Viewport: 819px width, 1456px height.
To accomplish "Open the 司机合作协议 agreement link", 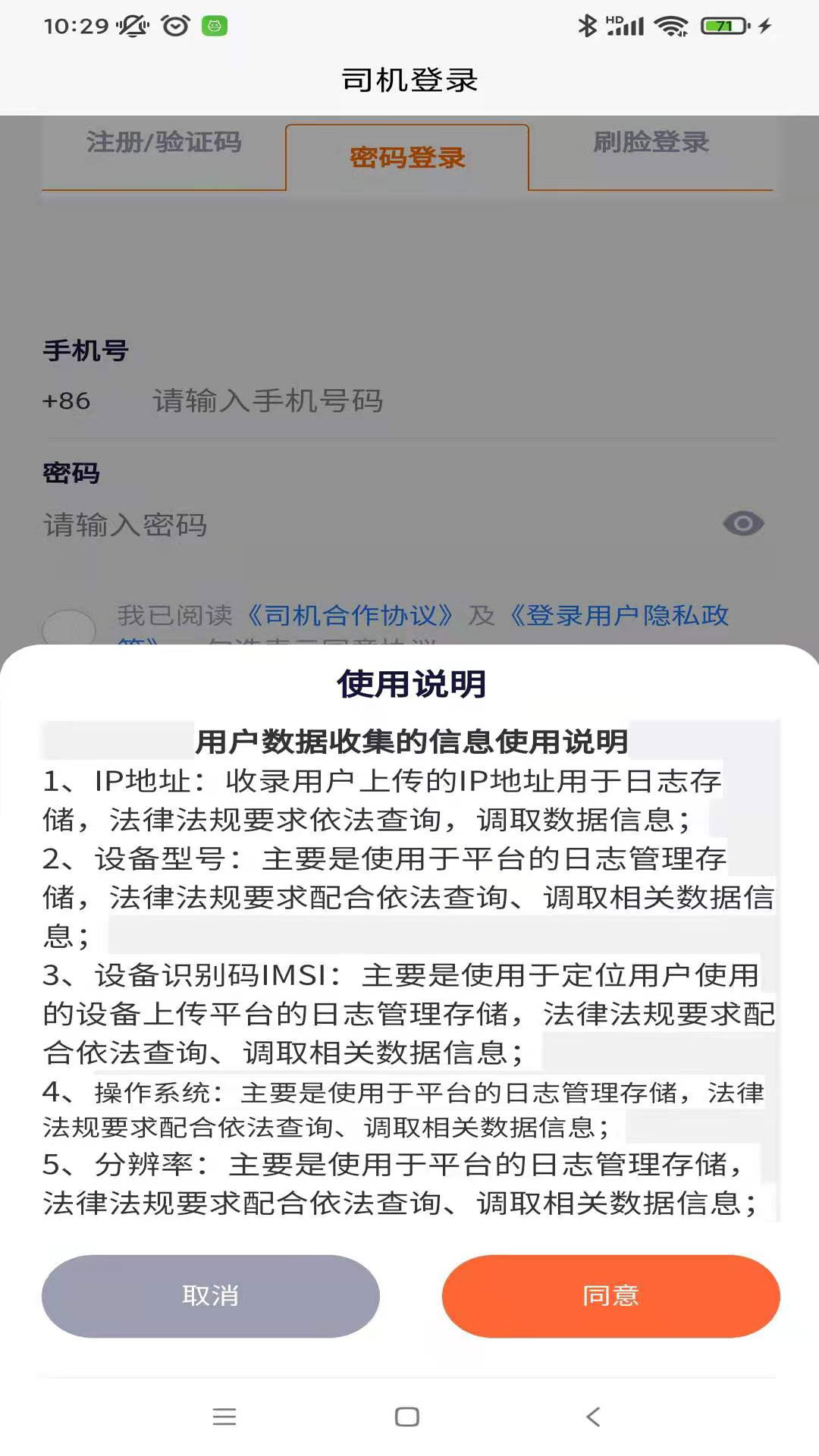I will pos(350,616).
